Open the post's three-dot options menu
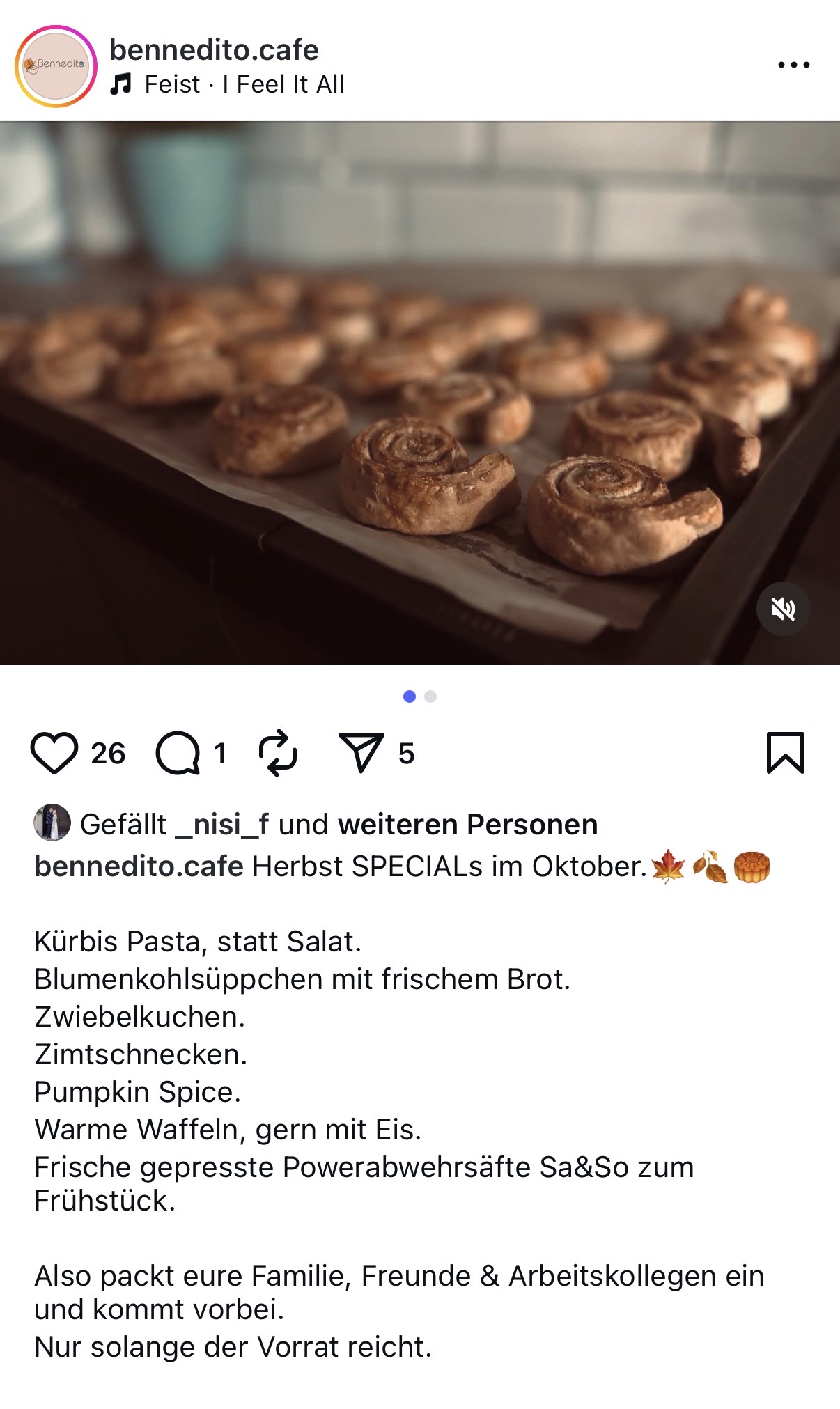 pos(793,65)
